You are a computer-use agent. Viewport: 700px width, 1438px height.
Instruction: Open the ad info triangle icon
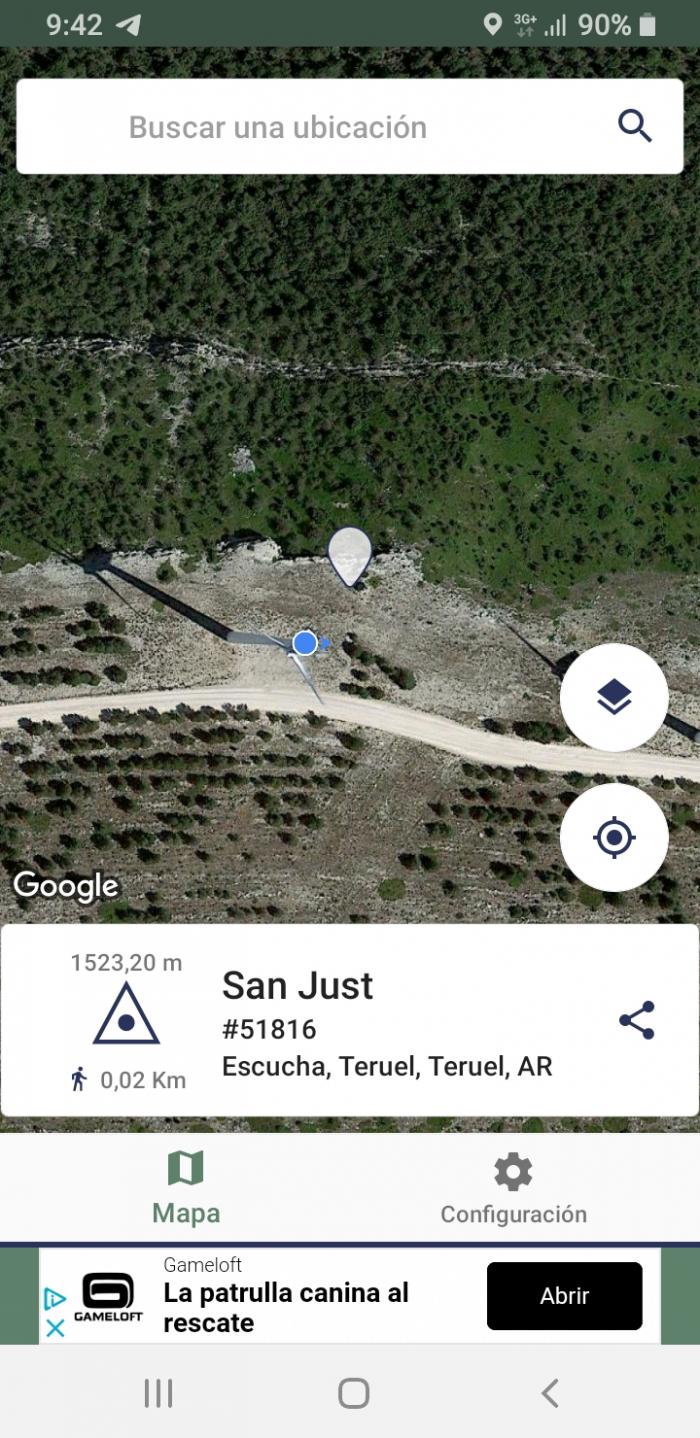click(x=55, y=1299)
